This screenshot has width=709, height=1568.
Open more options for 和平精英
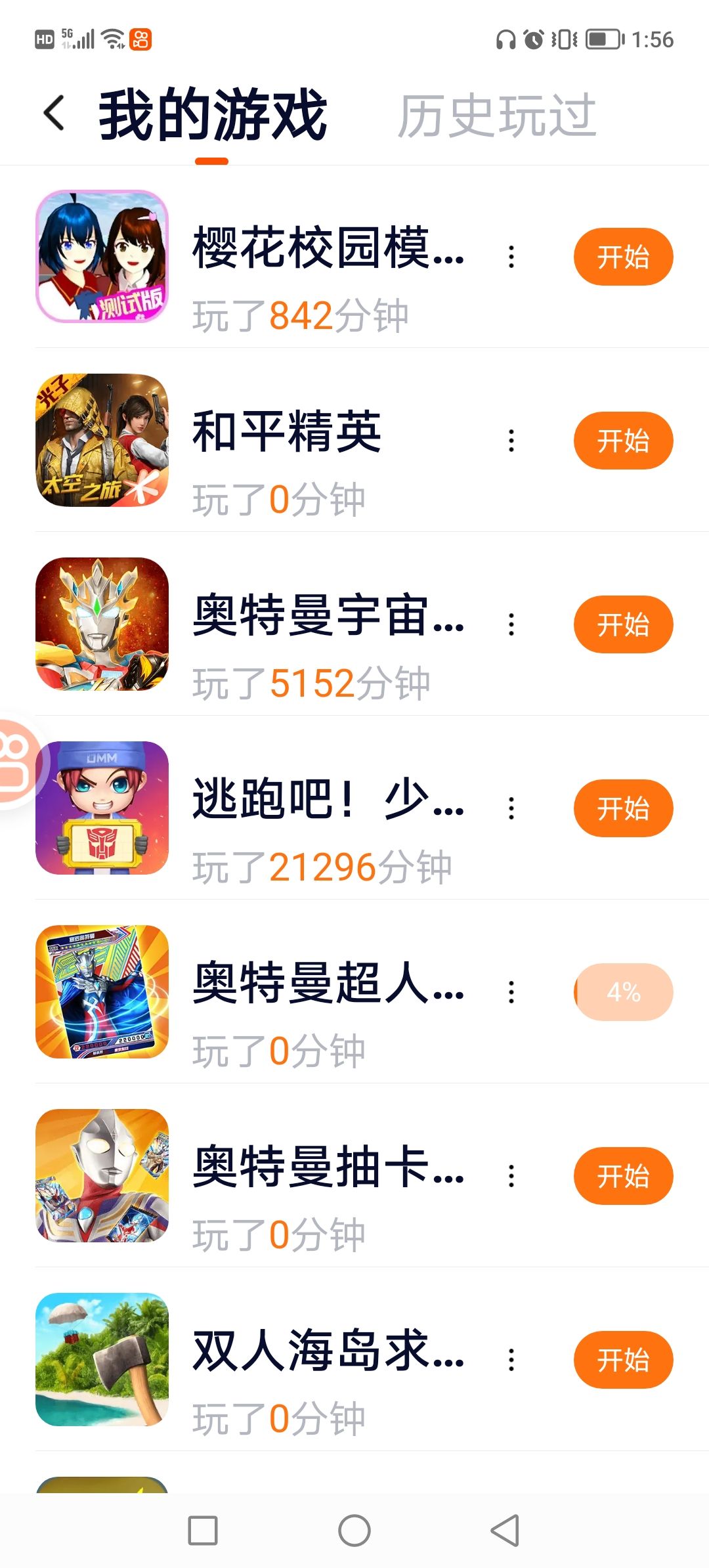(x=511, y=441)
